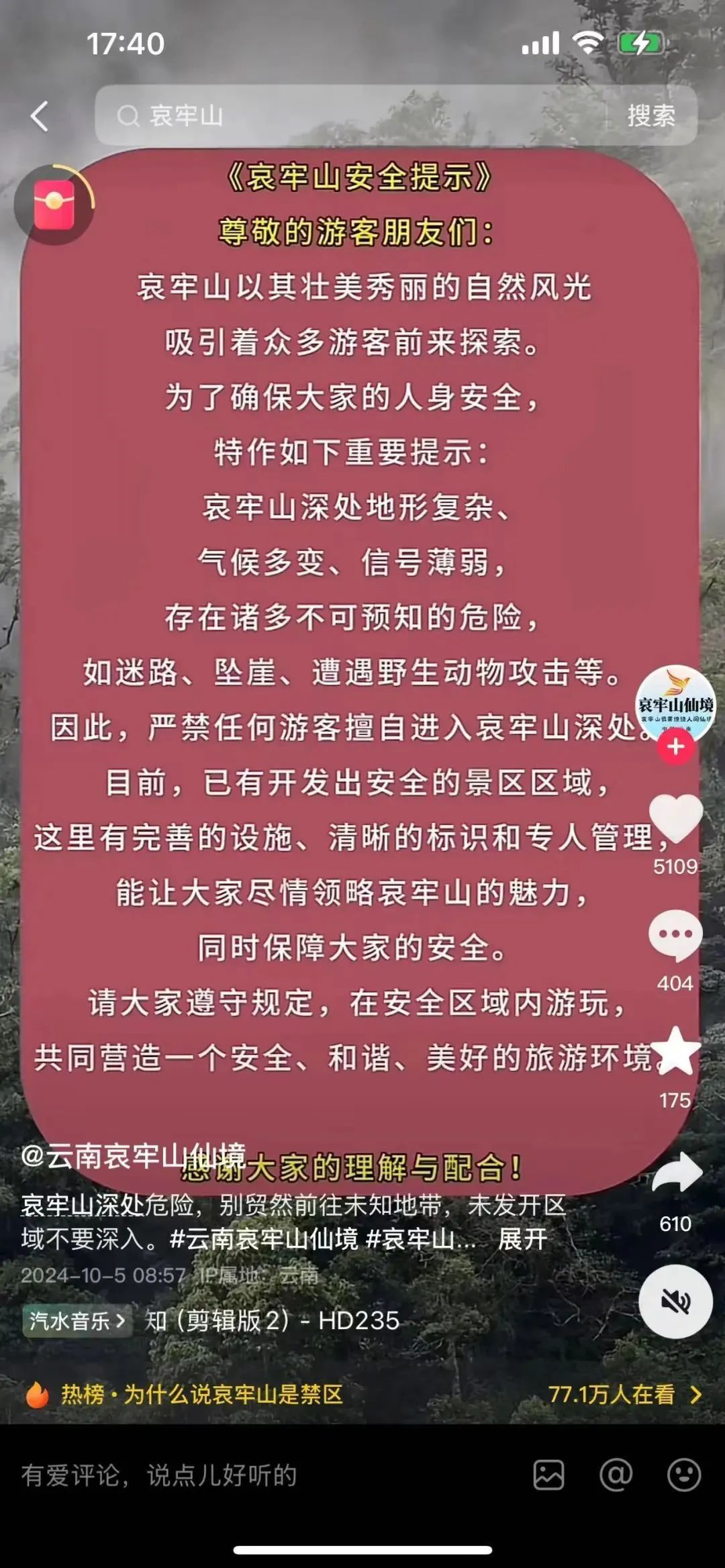This screenshot has height=1568, width=725.
Task: Attach an image to the comment
Action: [548, 1475]
